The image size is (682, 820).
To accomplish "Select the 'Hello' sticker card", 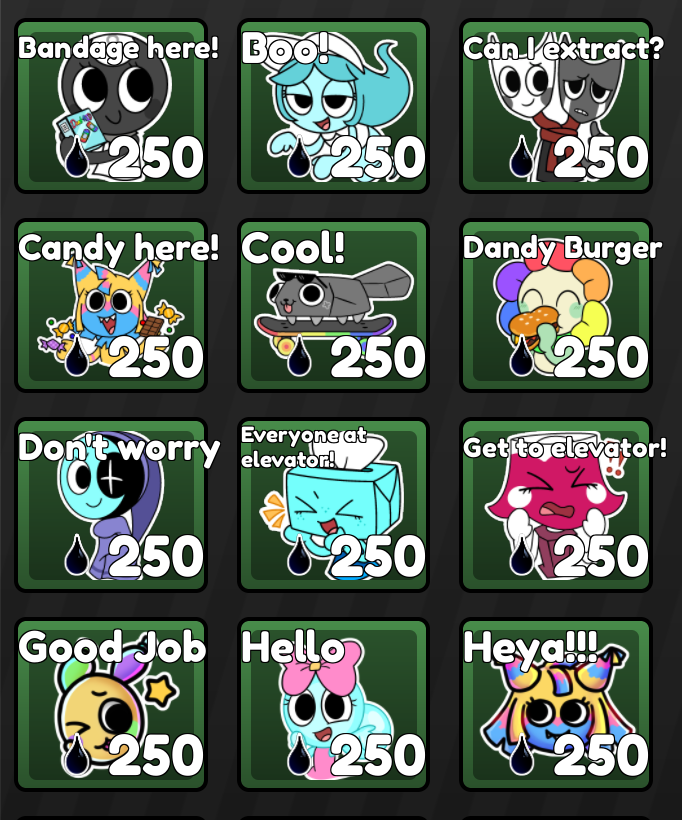I will click(x=333, y=705).
